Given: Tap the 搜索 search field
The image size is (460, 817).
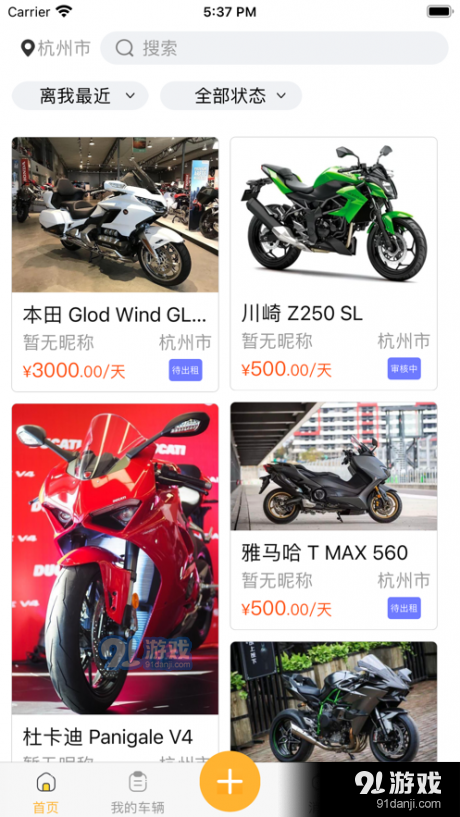Looking at the screenshot, I should (x=274, y=48).
